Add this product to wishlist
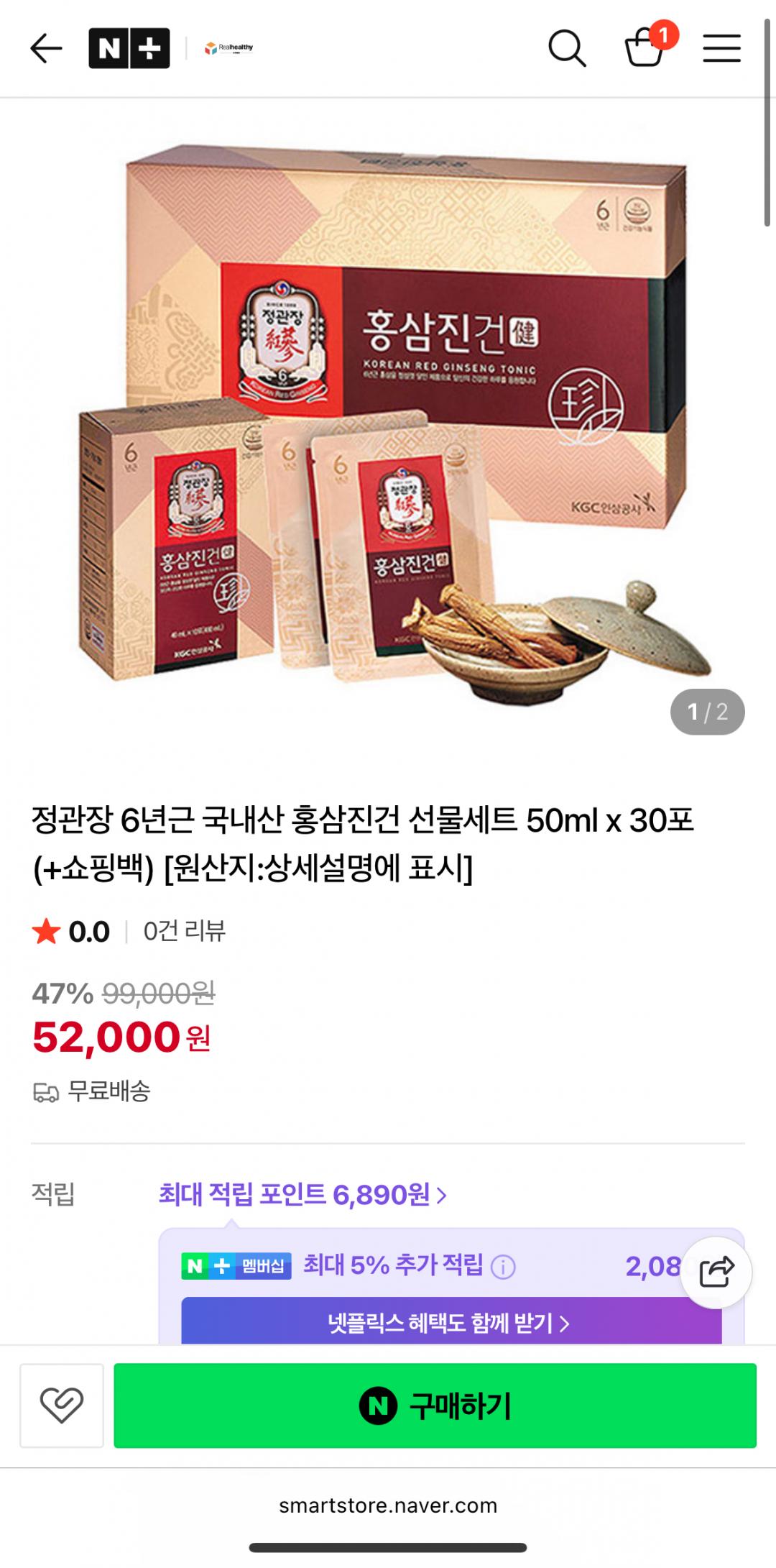 (x=62, y=1406)
